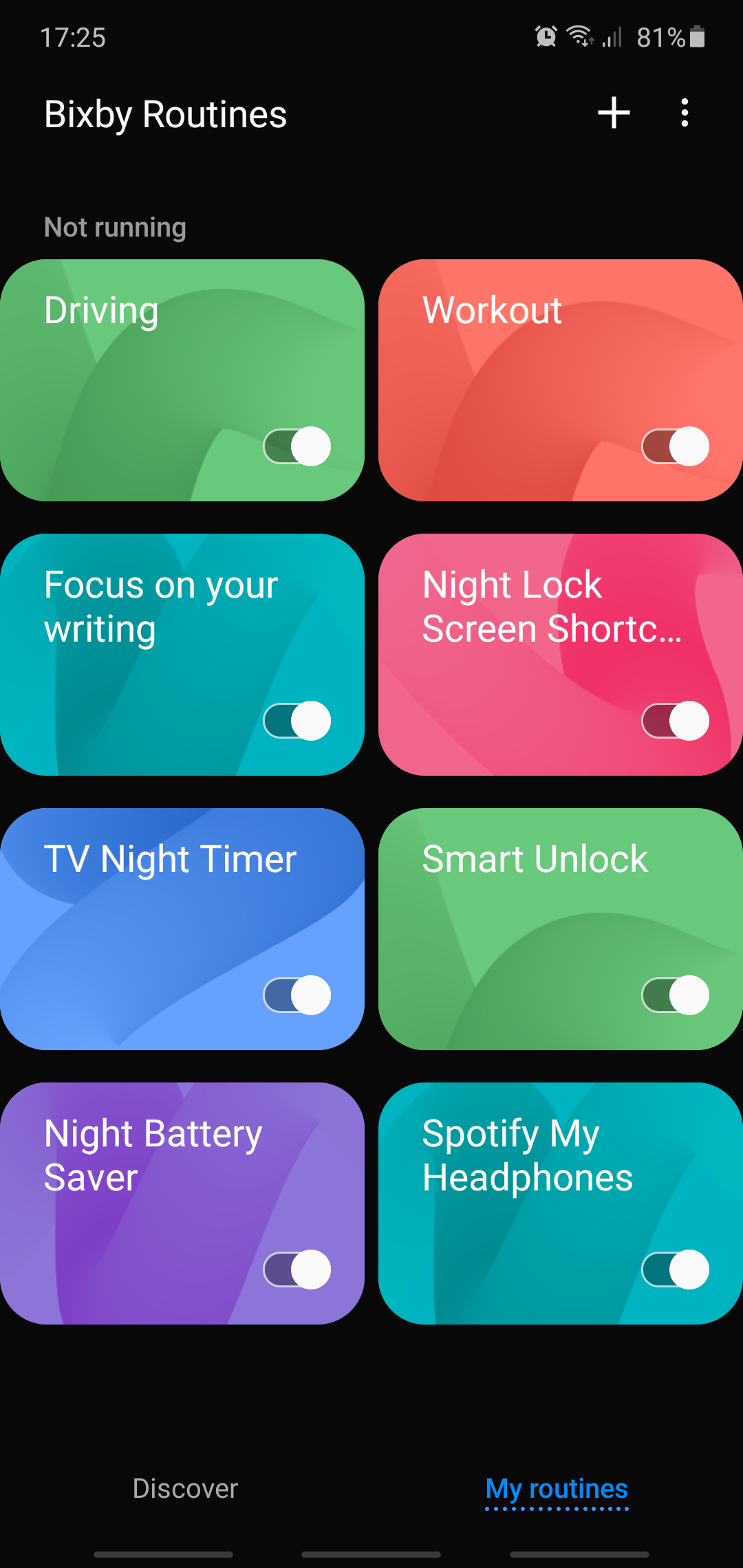Turn off the Workout routine toggle
The width and height of the screenshot is (743, 1568).
coord(676,446)
